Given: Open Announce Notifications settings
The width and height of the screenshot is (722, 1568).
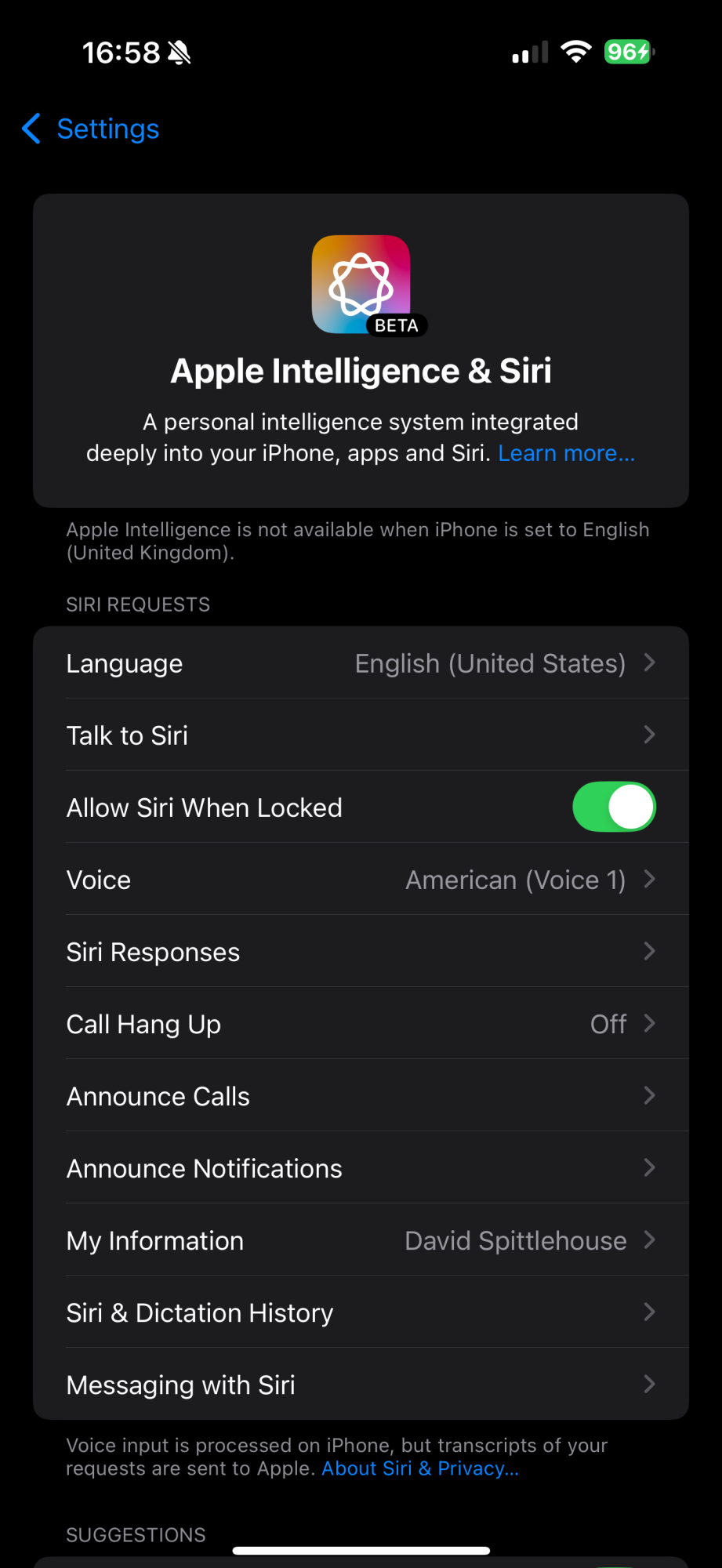Looking at the screenshot, I should click(x=361, y=1168).
